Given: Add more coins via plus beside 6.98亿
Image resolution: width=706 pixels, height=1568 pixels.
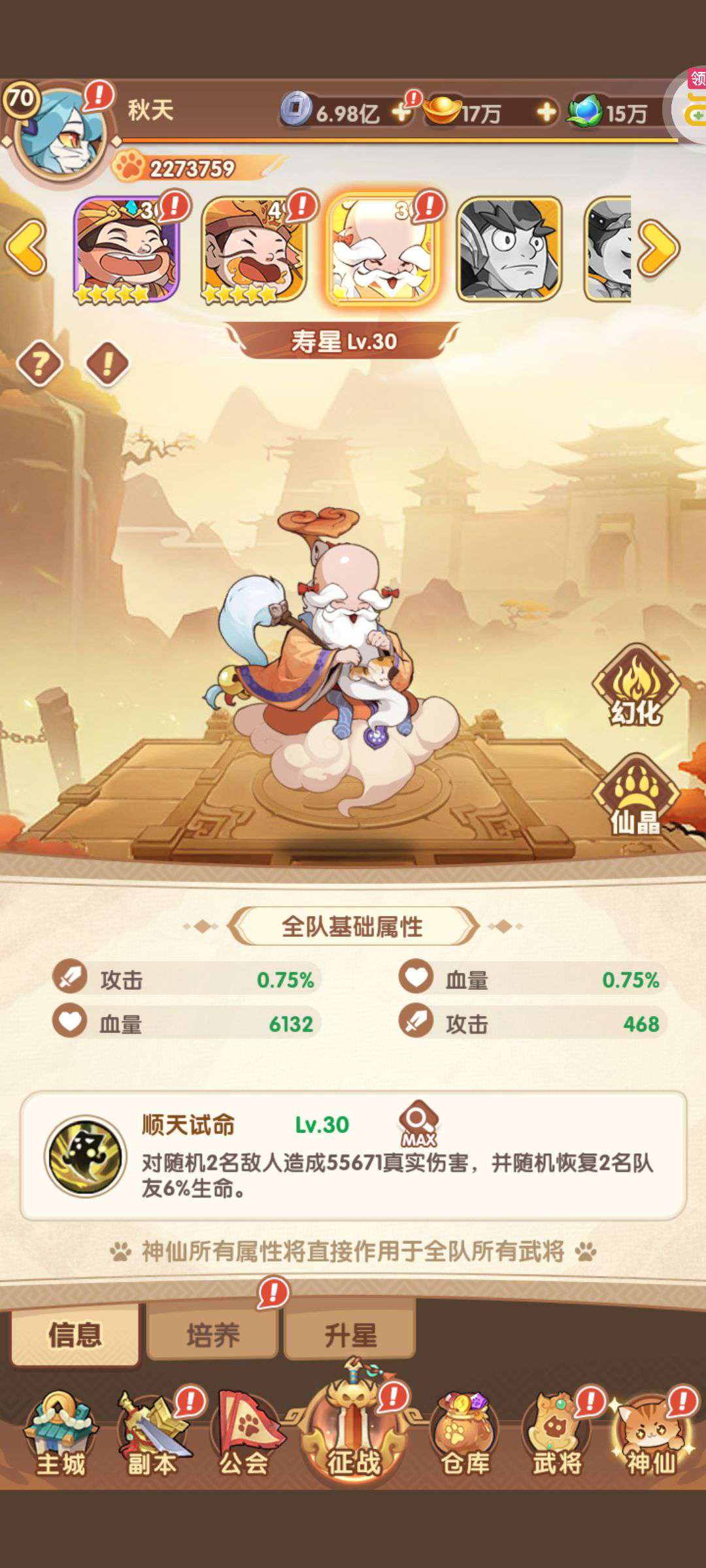Looking at the screenshot, I should click(x=401, y=112).
